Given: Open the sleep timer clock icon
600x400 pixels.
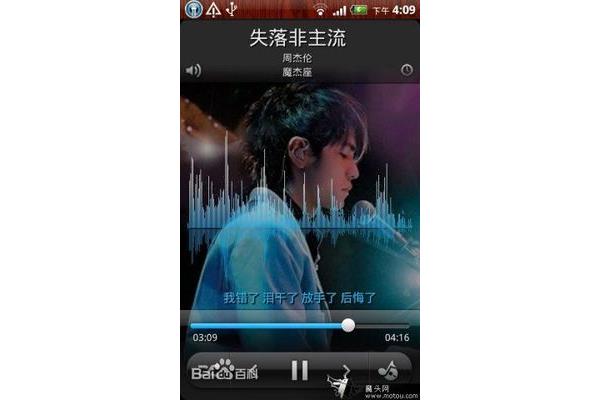Looking at the screenshot, I should 406,70.
